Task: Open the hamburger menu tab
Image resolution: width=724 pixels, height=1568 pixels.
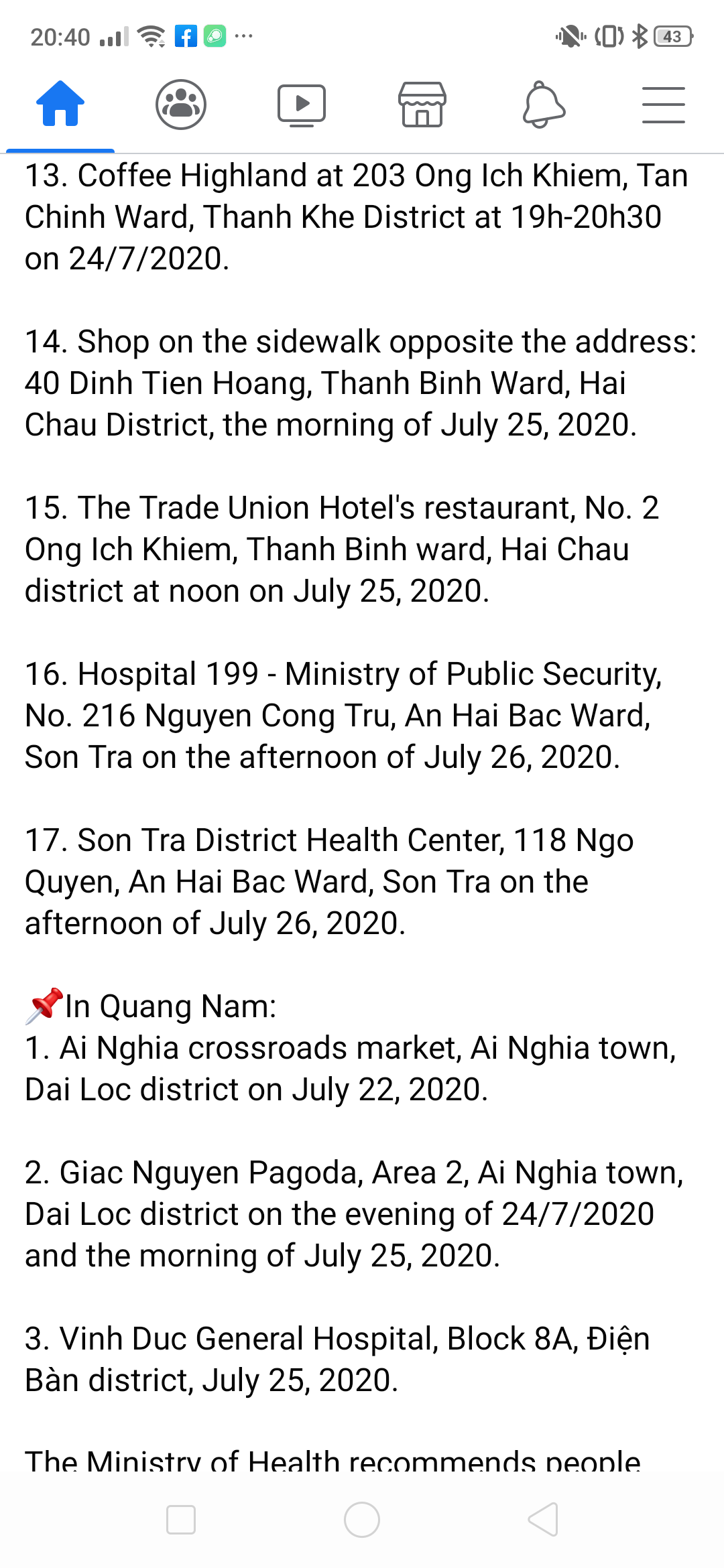Action: click(663, 105)
